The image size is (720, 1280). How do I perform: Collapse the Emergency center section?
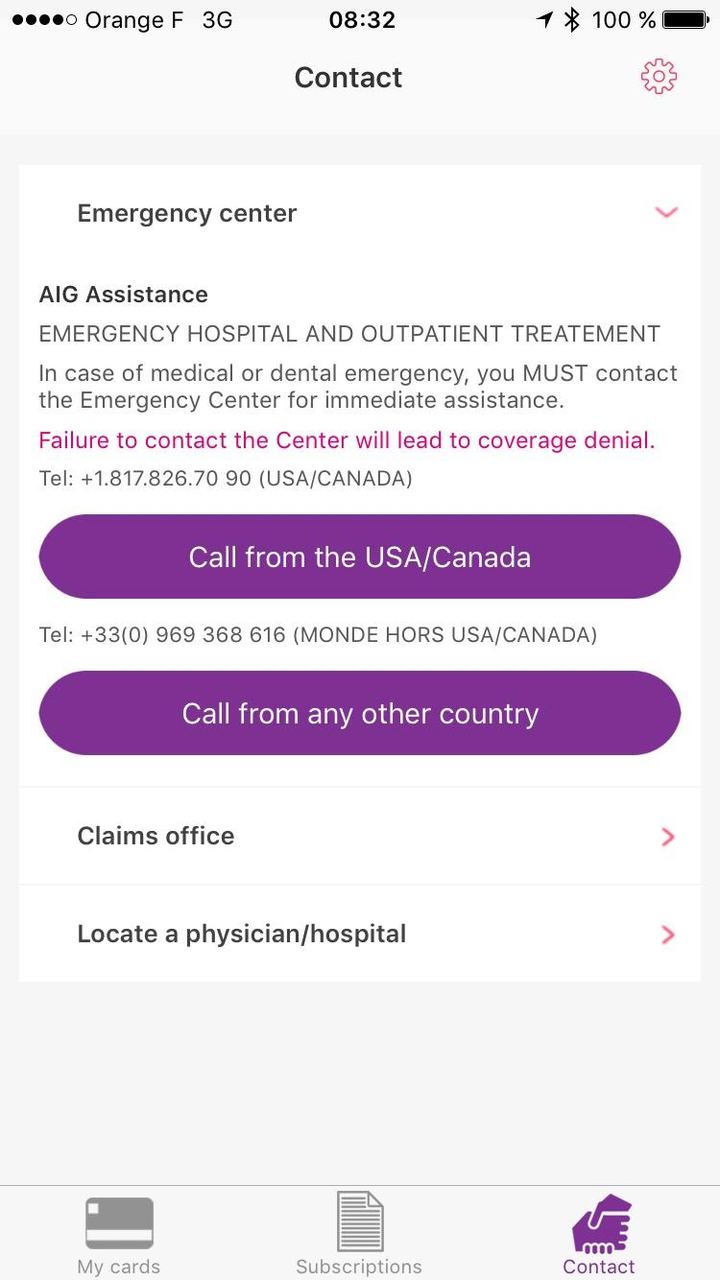tap(665, 213)
